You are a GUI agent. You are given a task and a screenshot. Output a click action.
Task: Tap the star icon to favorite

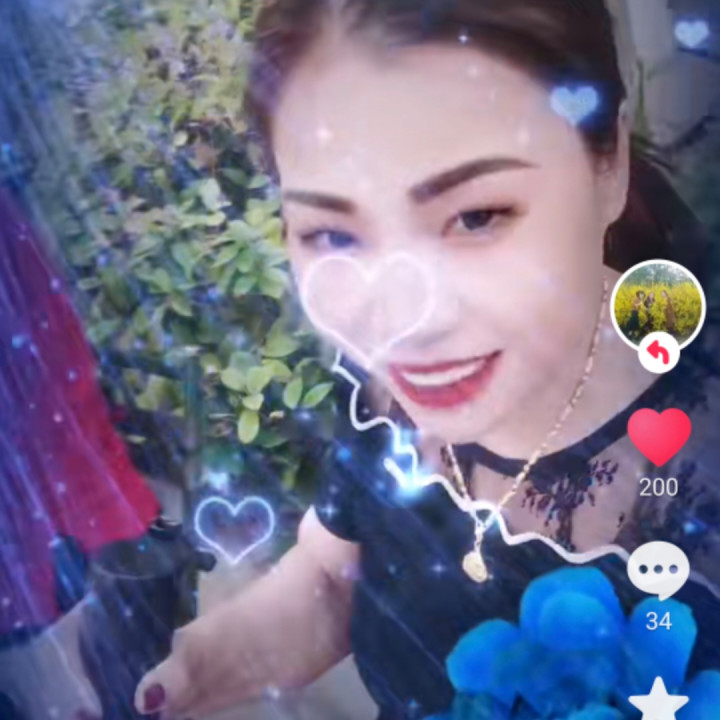(x=658, y=699)
